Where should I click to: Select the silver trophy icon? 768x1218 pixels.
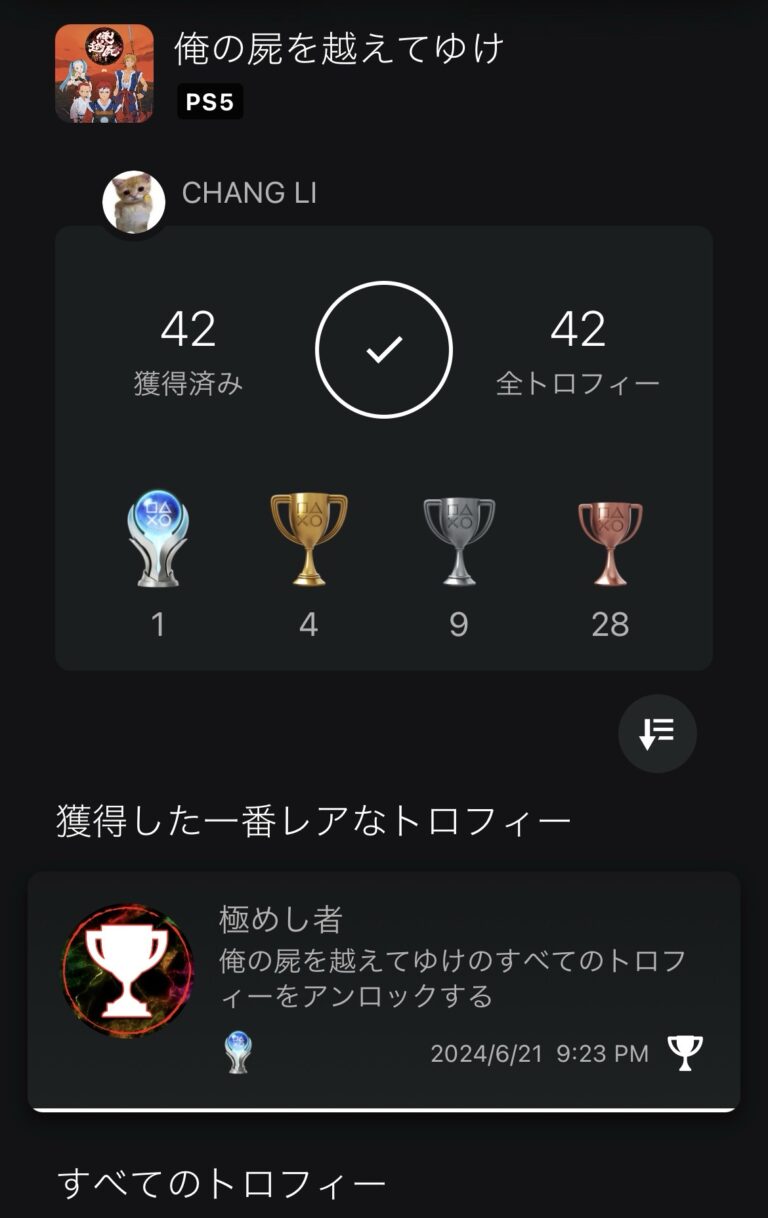(x=457, y=540)
